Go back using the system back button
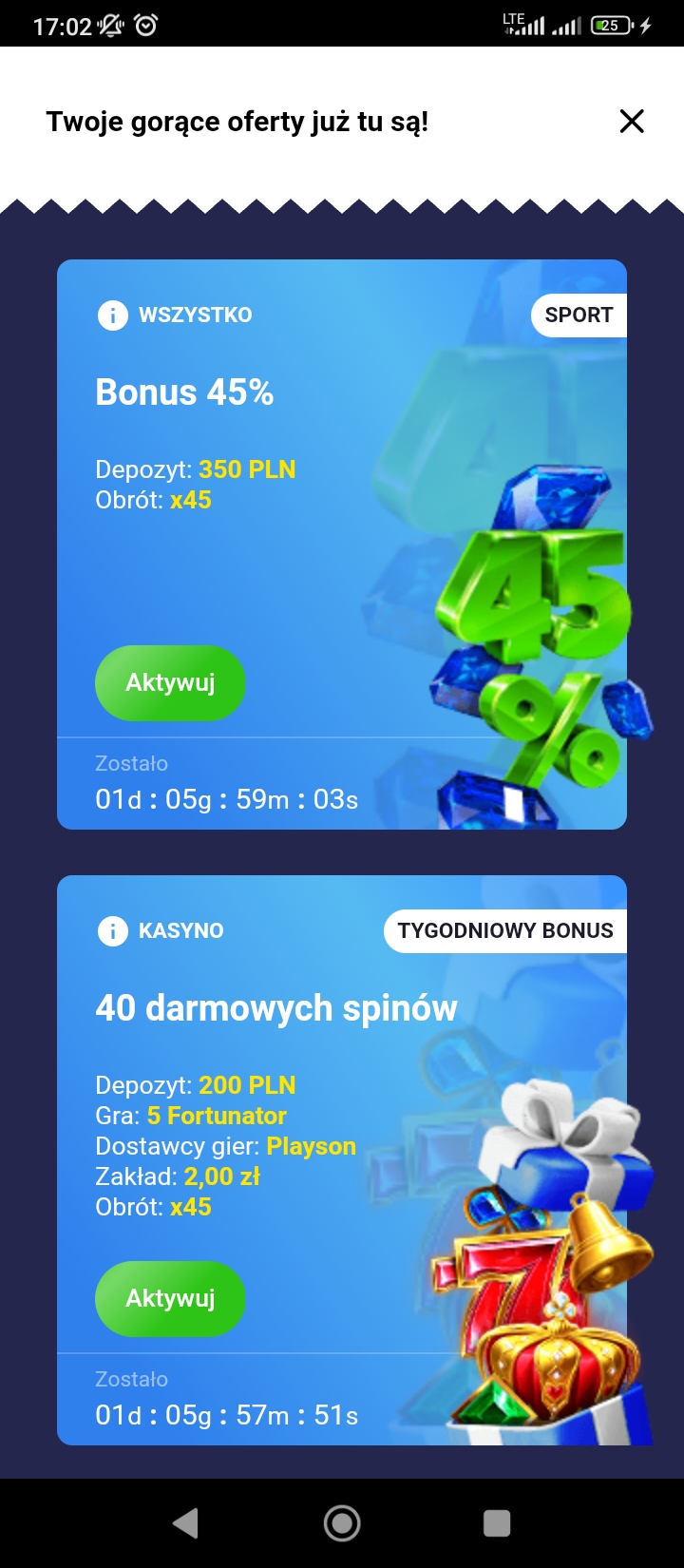This screenshot has width=684, height=1568. tap(186, 1523)
